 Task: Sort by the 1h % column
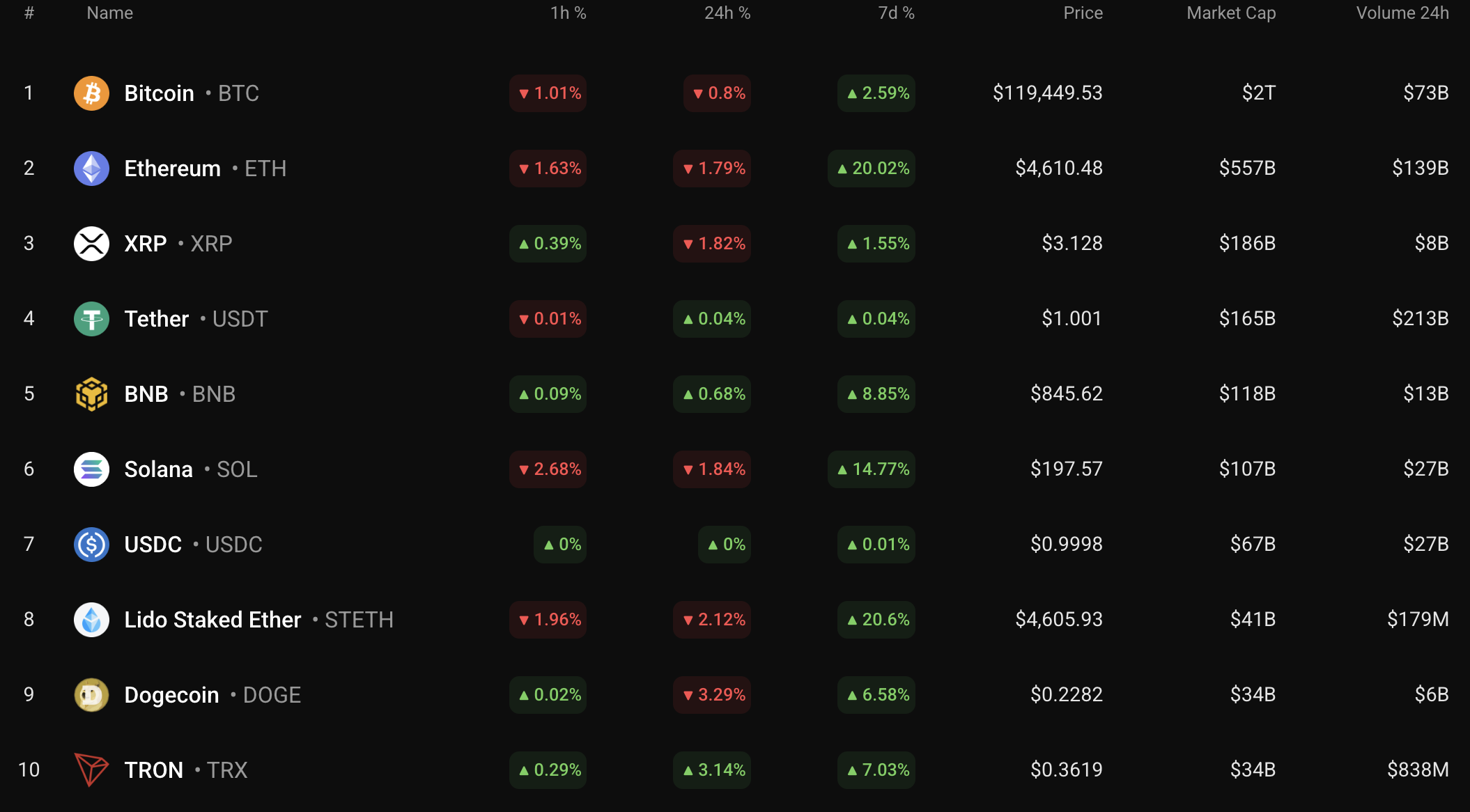(x=568, y=13)
